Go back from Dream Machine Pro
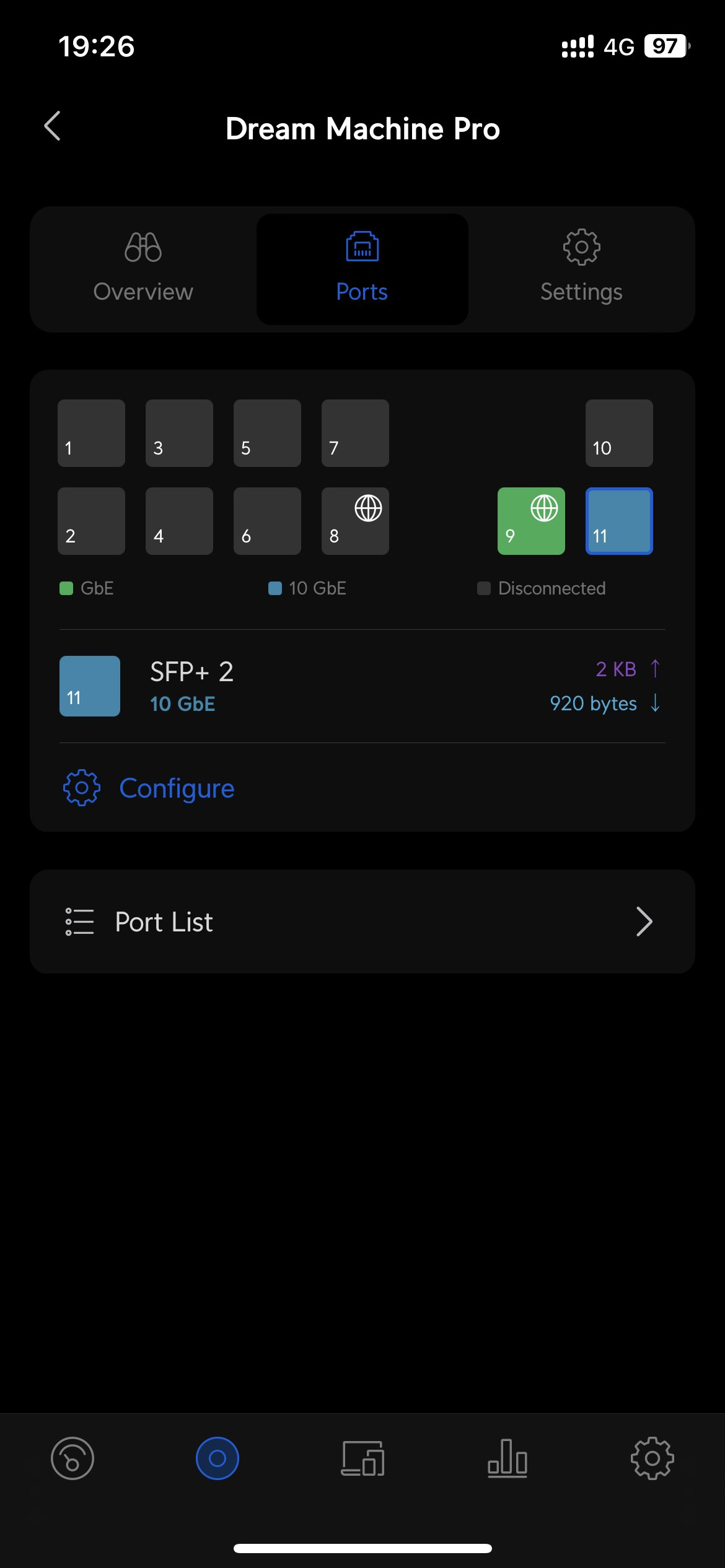The height and width of the screenshot is (1568, 725). (x=53, y=126)
